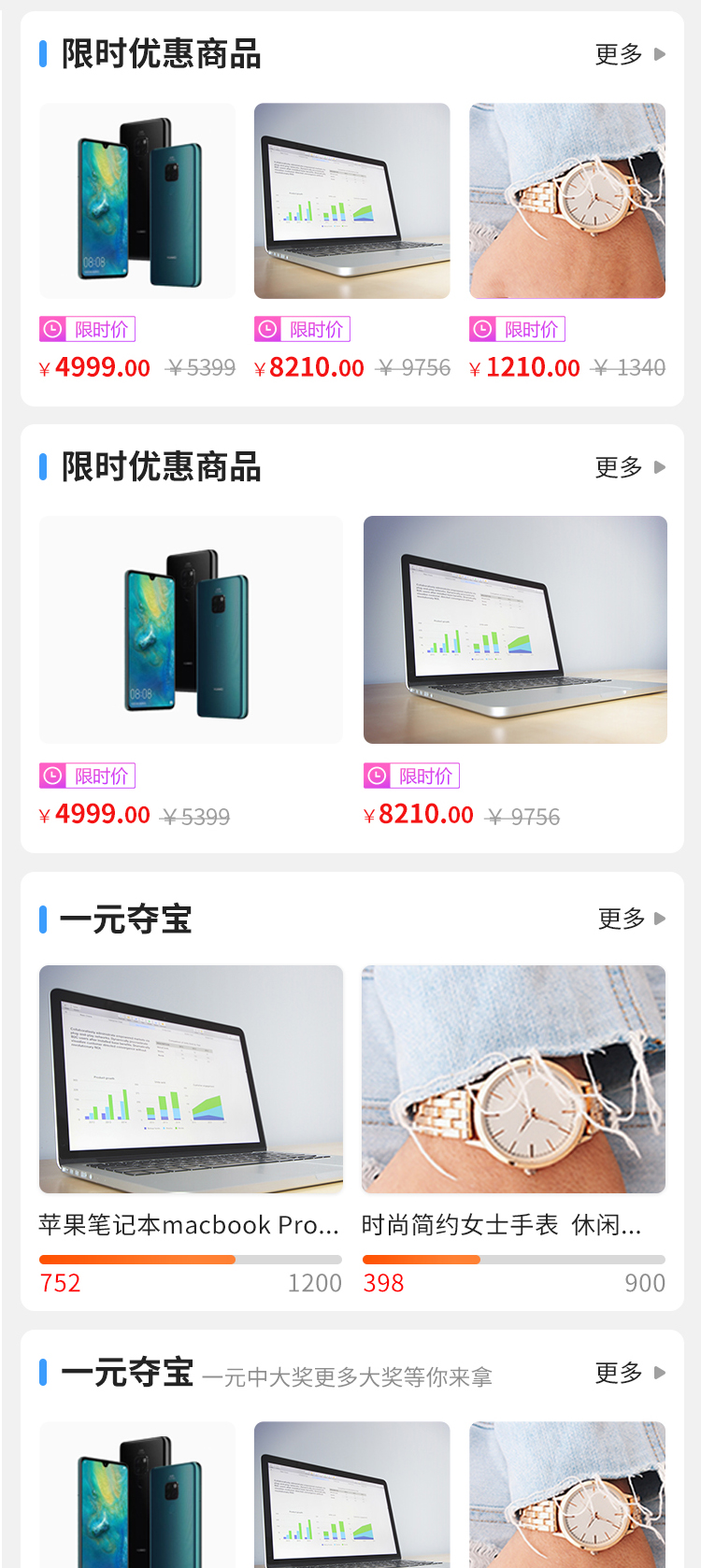Open the ¥1210.00 watch deal

[567, 201]
